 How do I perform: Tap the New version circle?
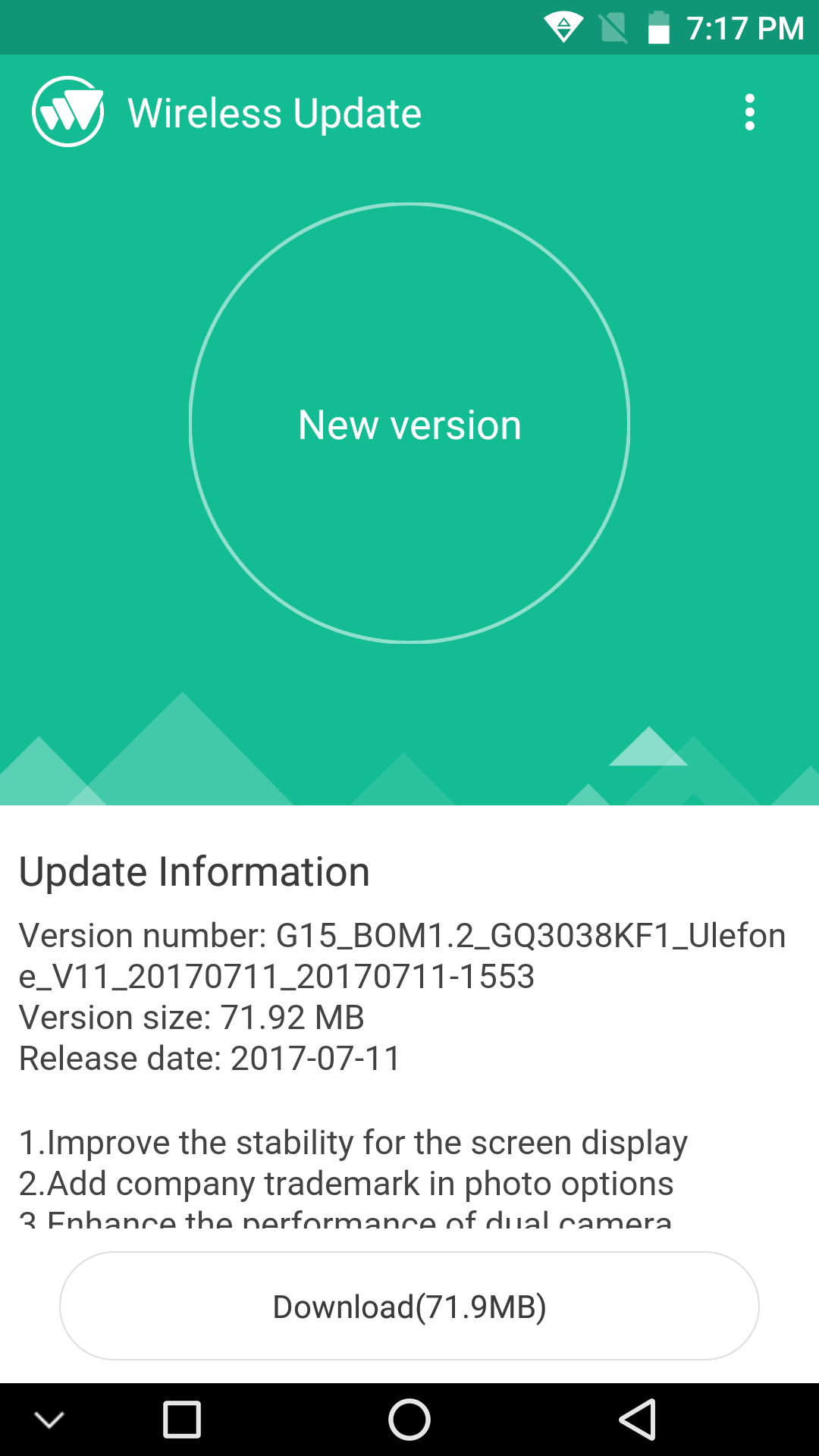pyautogui.click(x=409, y=423)
